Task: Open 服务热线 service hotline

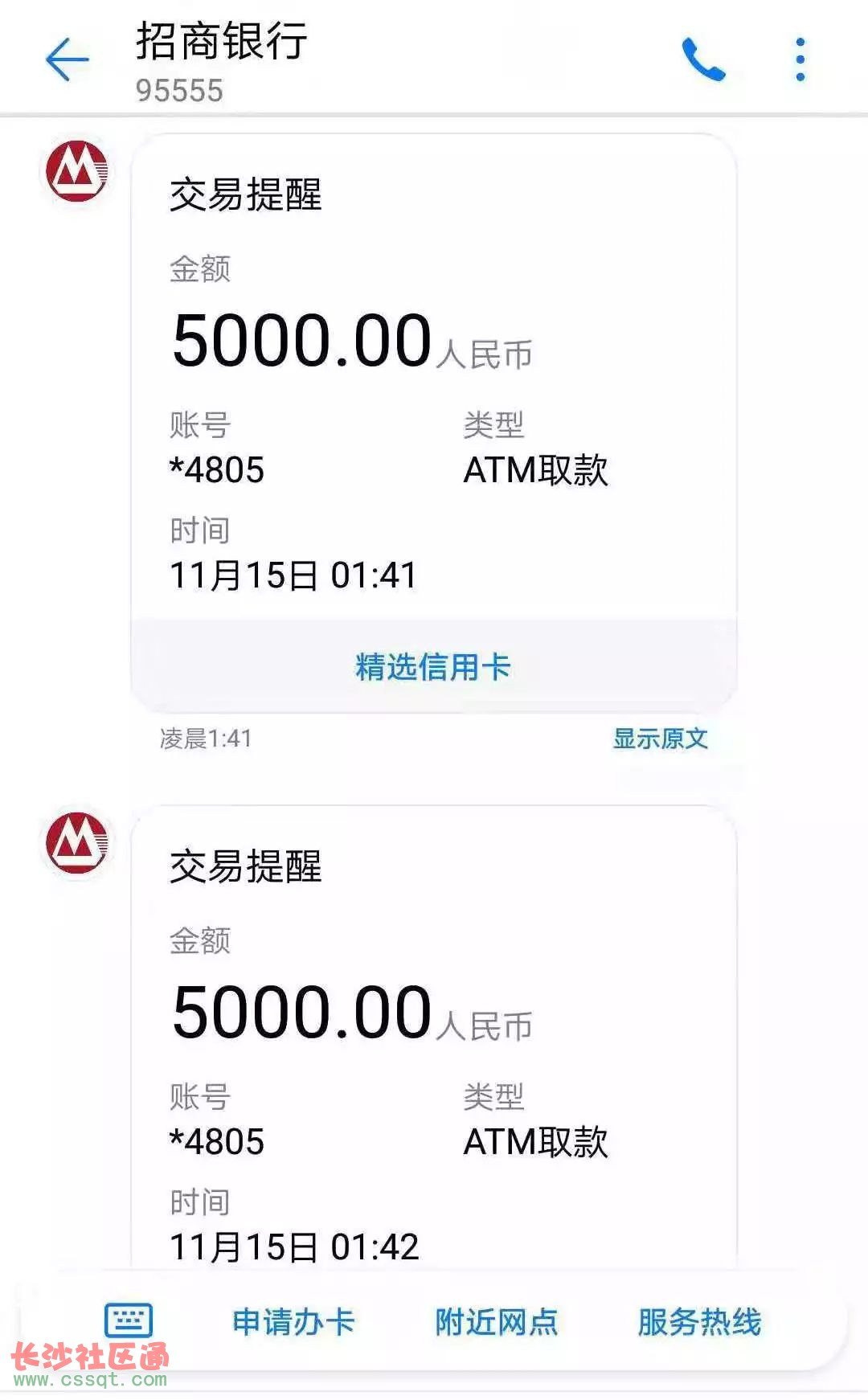Action: (x=699, y=1322)
